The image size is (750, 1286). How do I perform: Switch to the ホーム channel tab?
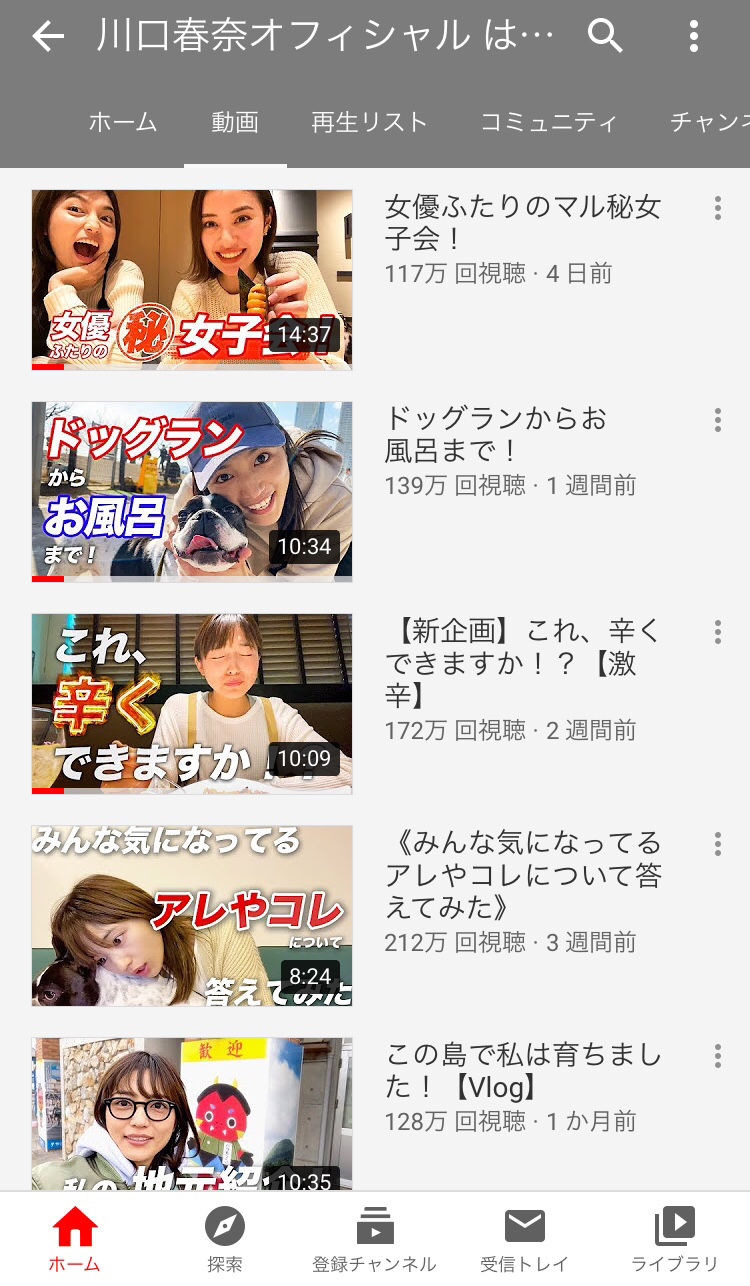click(x=123, y=122)
